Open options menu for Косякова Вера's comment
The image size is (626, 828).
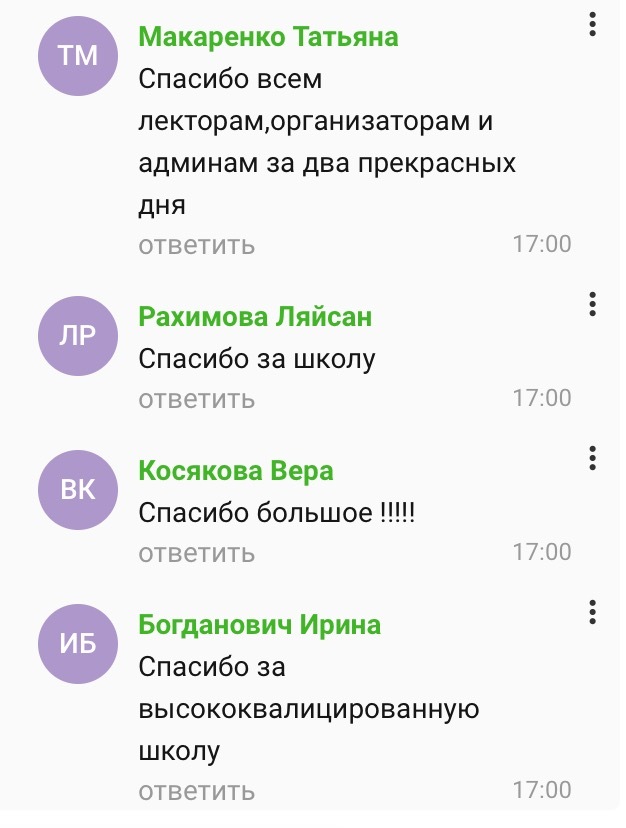(593, 458)
